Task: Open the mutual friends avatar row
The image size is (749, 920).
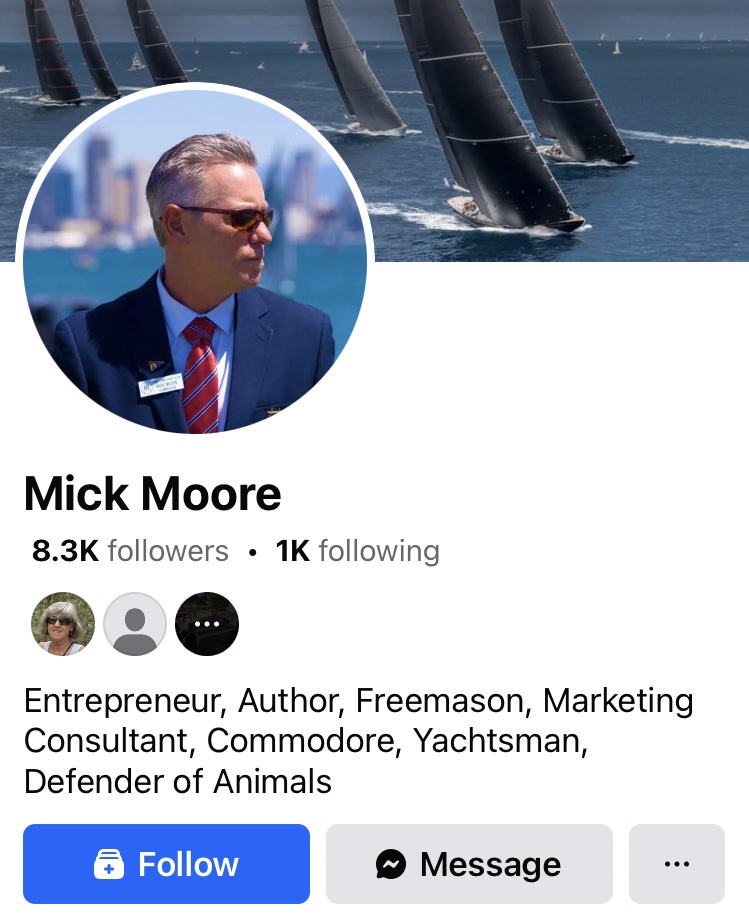Action: (x=135, y=623)
